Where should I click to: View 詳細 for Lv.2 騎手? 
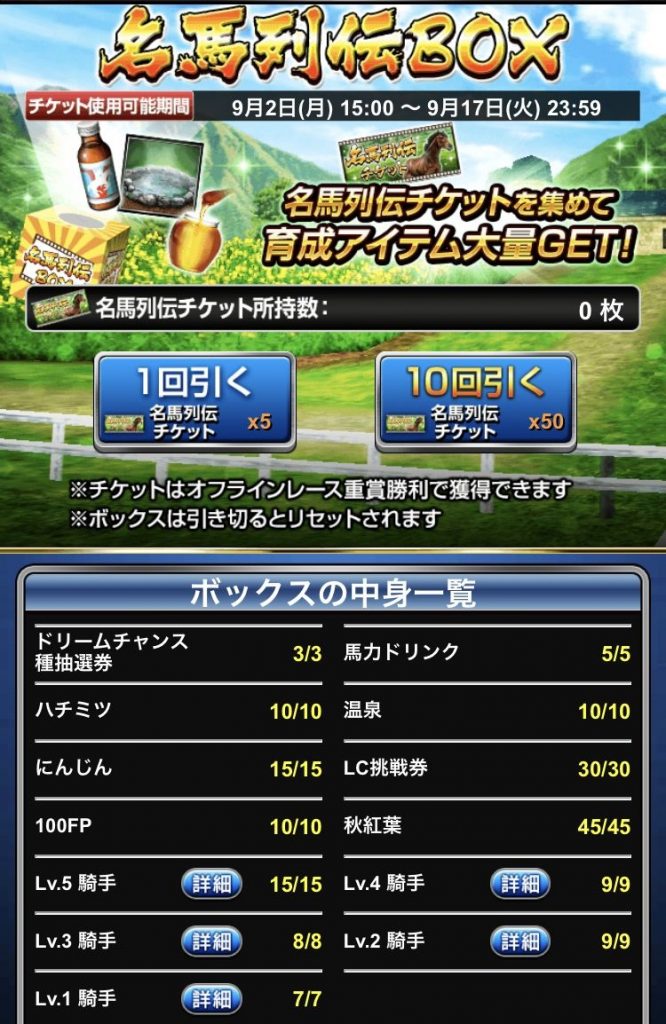point(519,941)
